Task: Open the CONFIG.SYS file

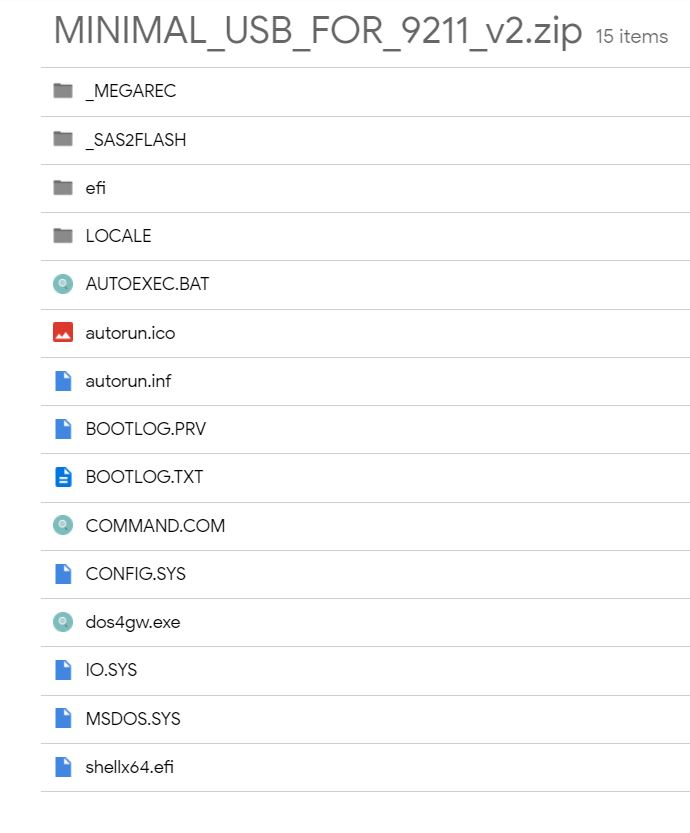Action: coord(135,574)
